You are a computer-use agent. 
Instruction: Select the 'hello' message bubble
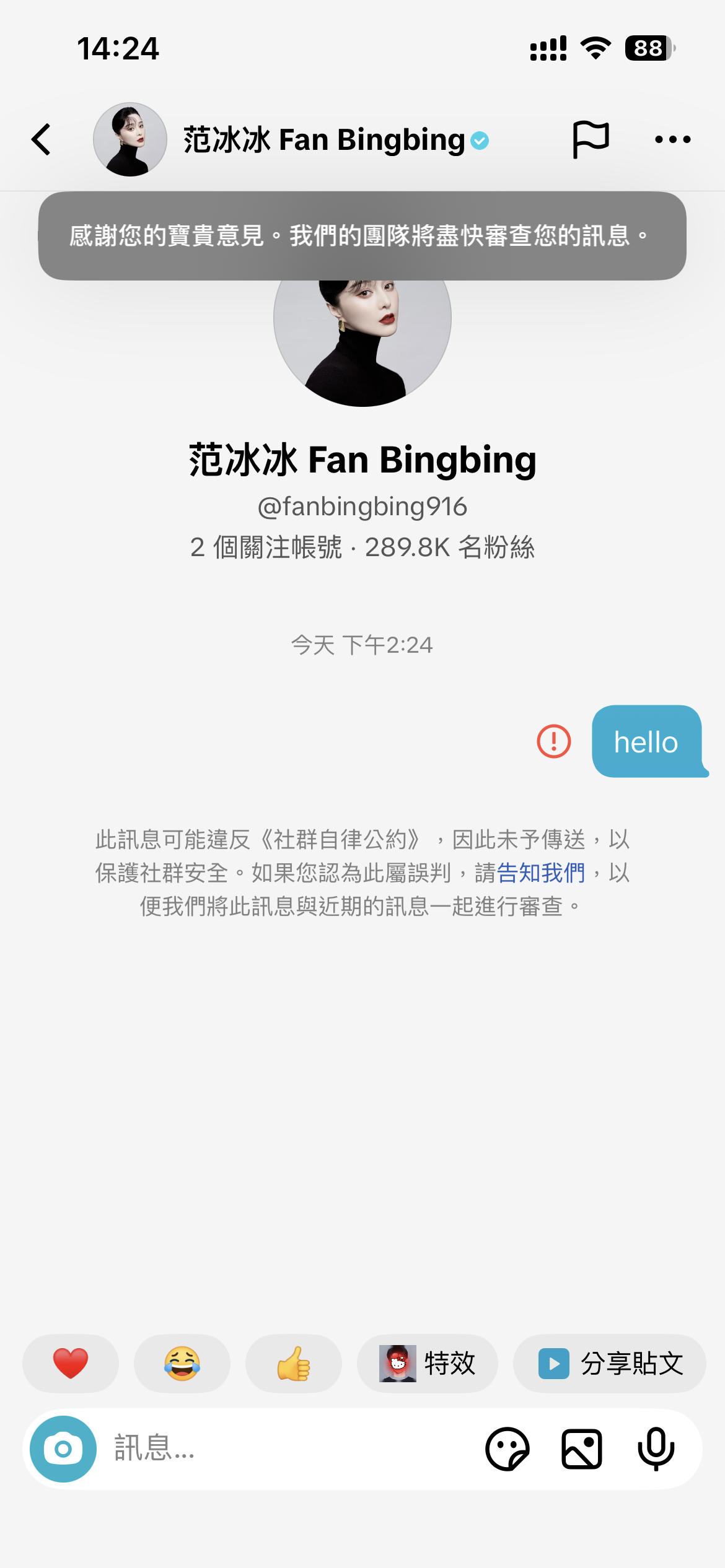[646, 742]
